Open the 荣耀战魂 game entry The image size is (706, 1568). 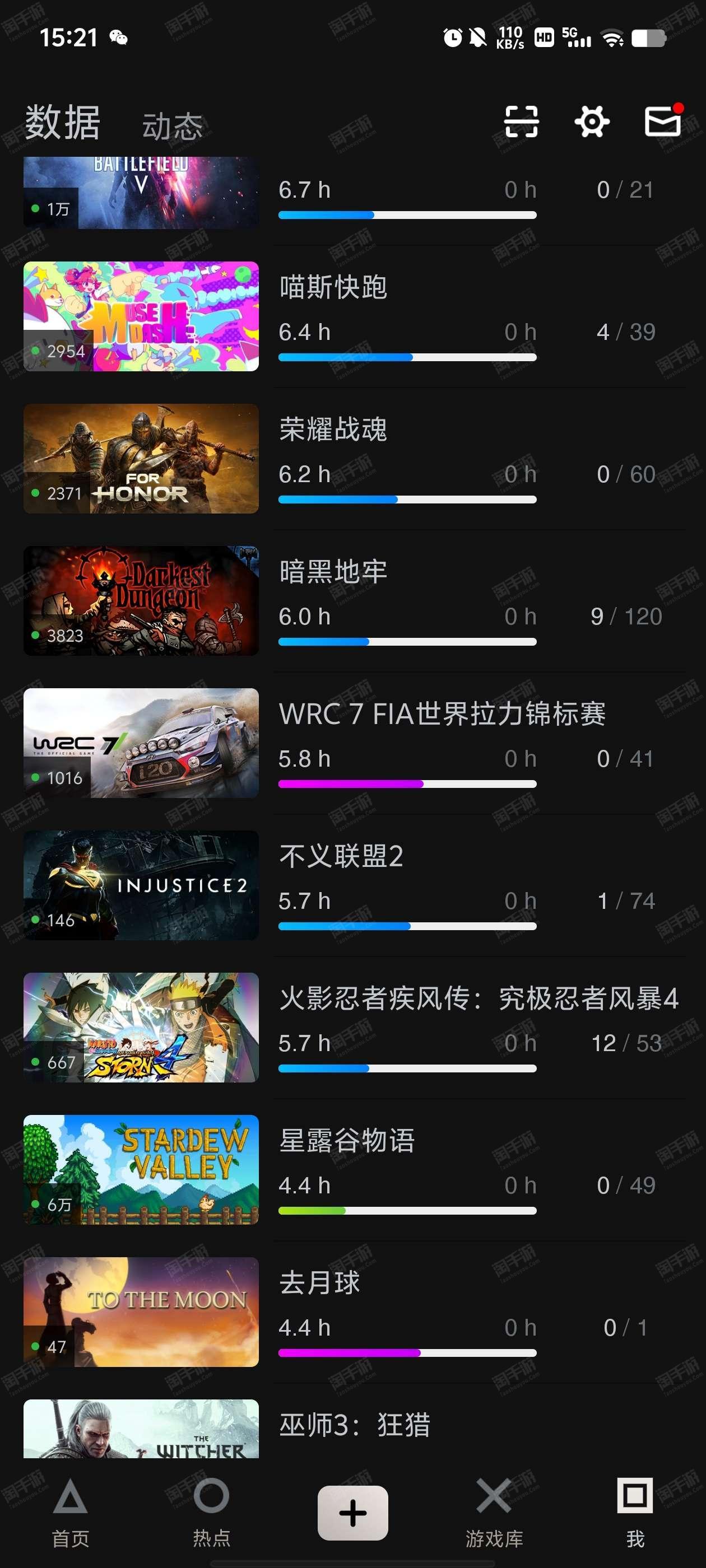pos(355,458)
